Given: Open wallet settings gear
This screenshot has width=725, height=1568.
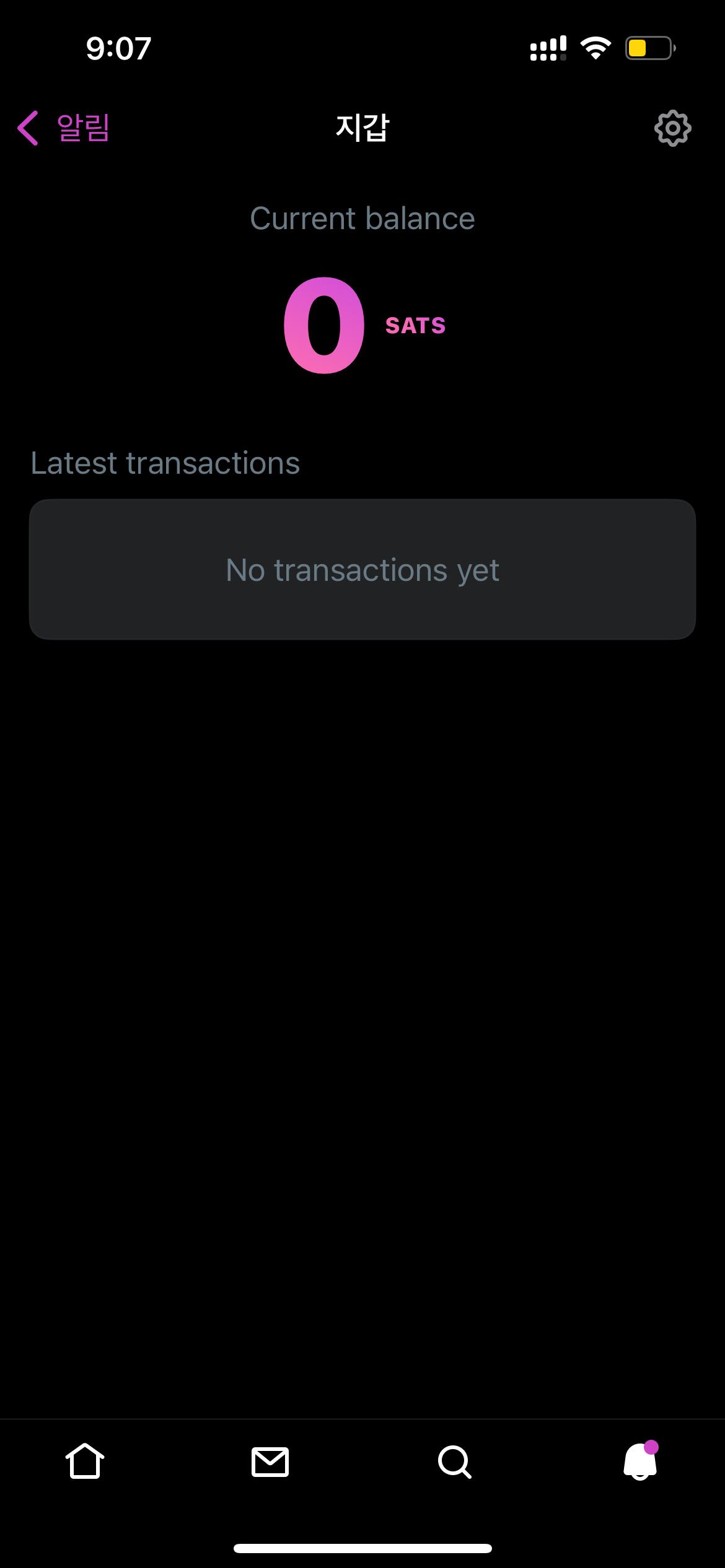Looking at the screenshot, I should pyautogui.click(x=672, y=128).
